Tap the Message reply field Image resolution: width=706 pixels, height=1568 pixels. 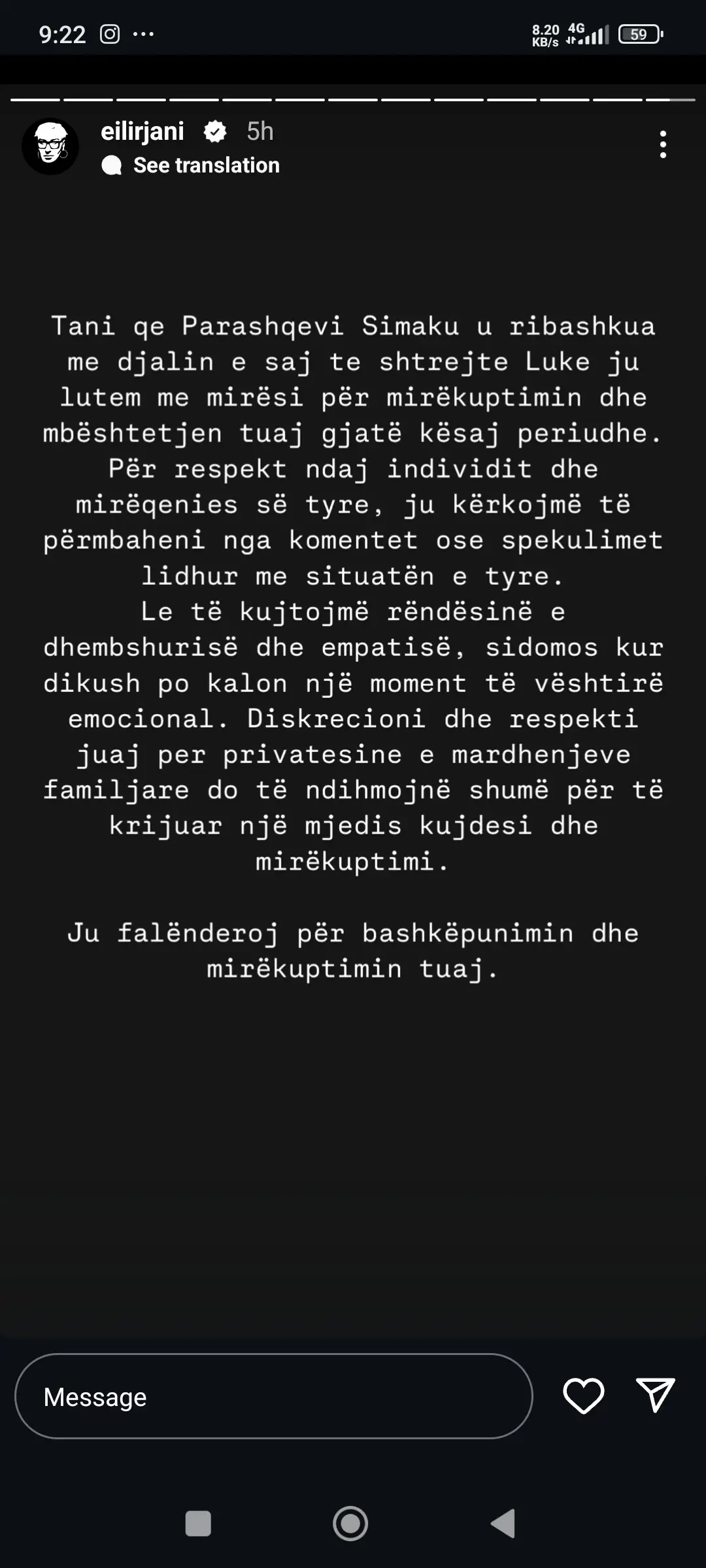[273, 1396]
